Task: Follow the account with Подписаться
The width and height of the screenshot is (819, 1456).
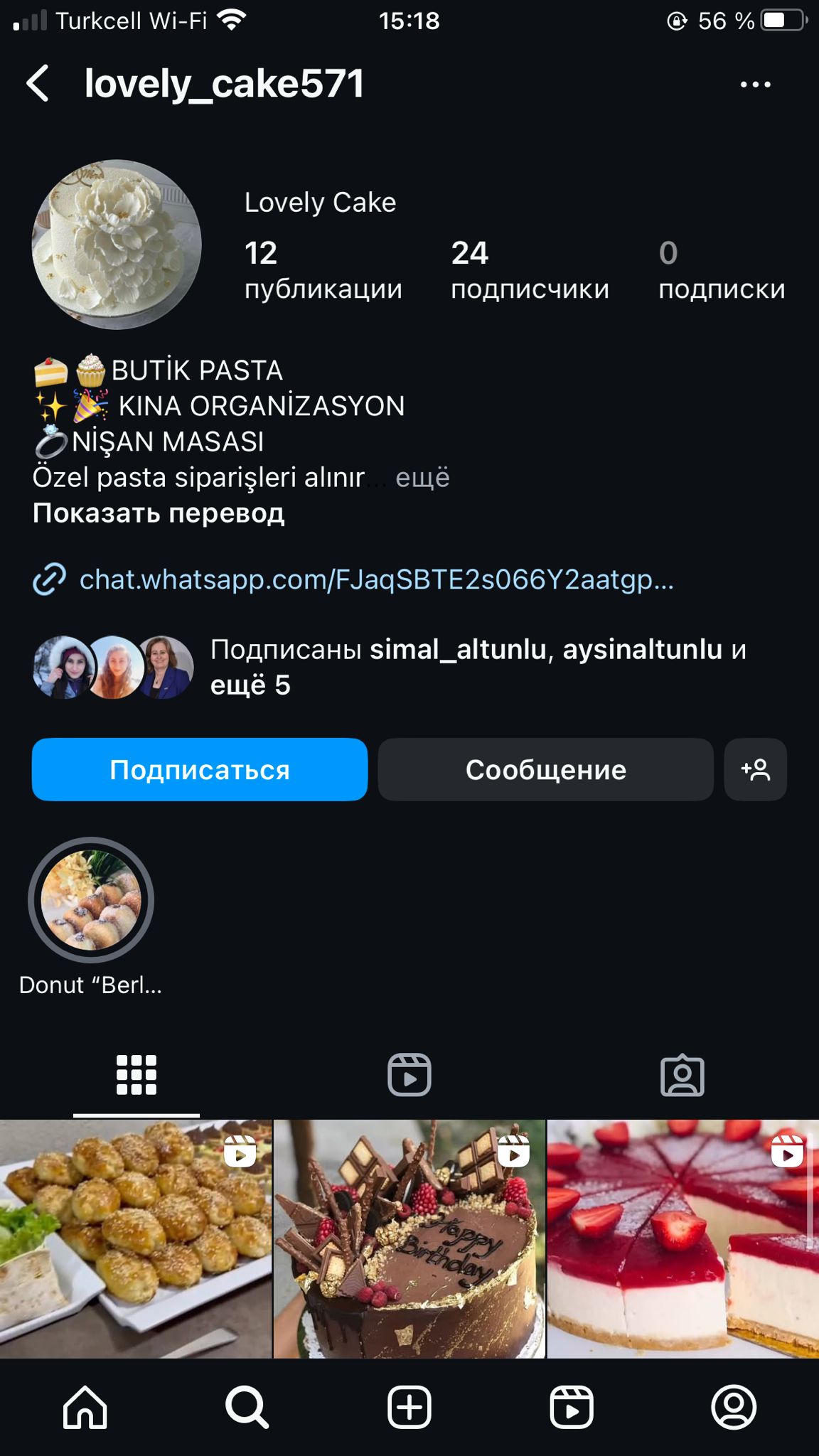Action: point(200,770)
